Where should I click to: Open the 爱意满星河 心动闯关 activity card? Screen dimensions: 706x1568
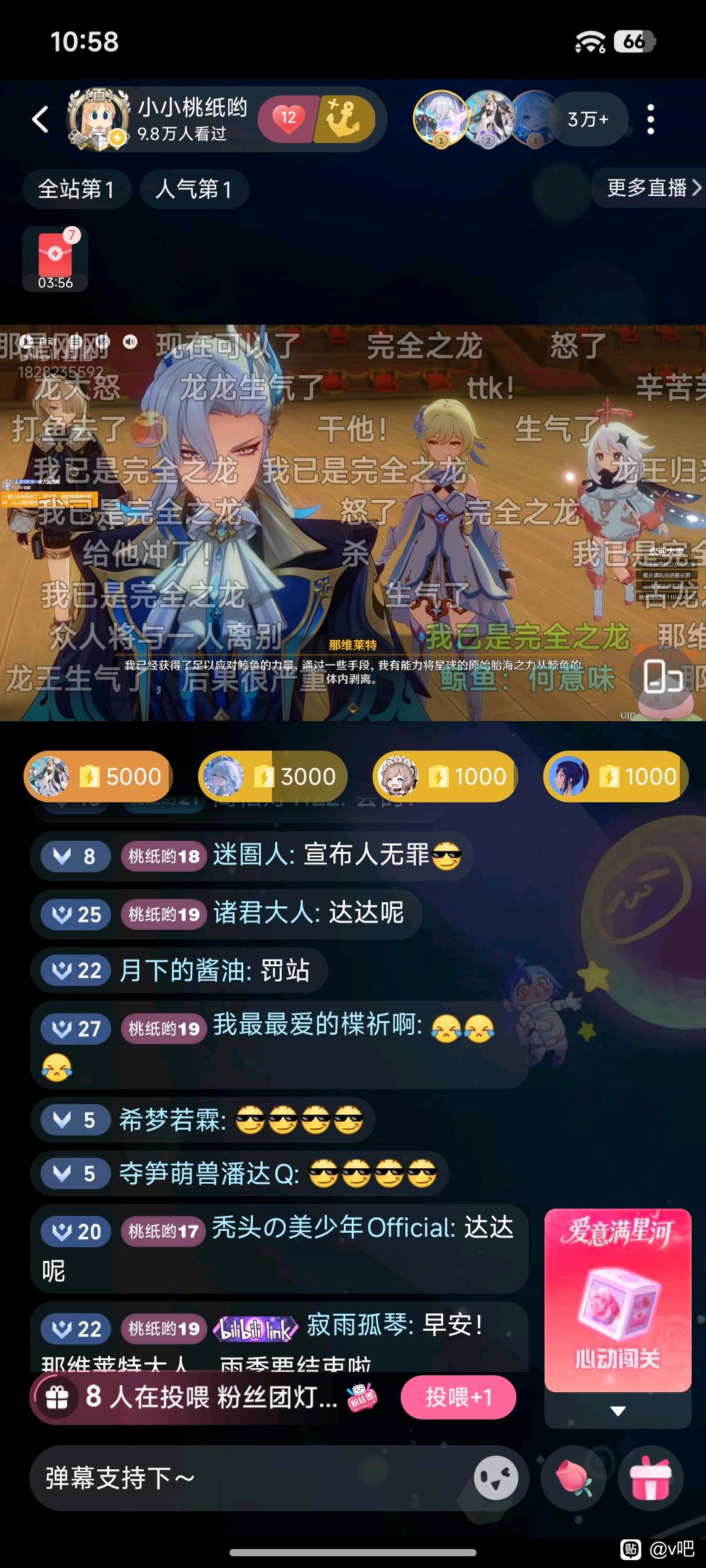pyautogui.click(x=618, y=1300)
